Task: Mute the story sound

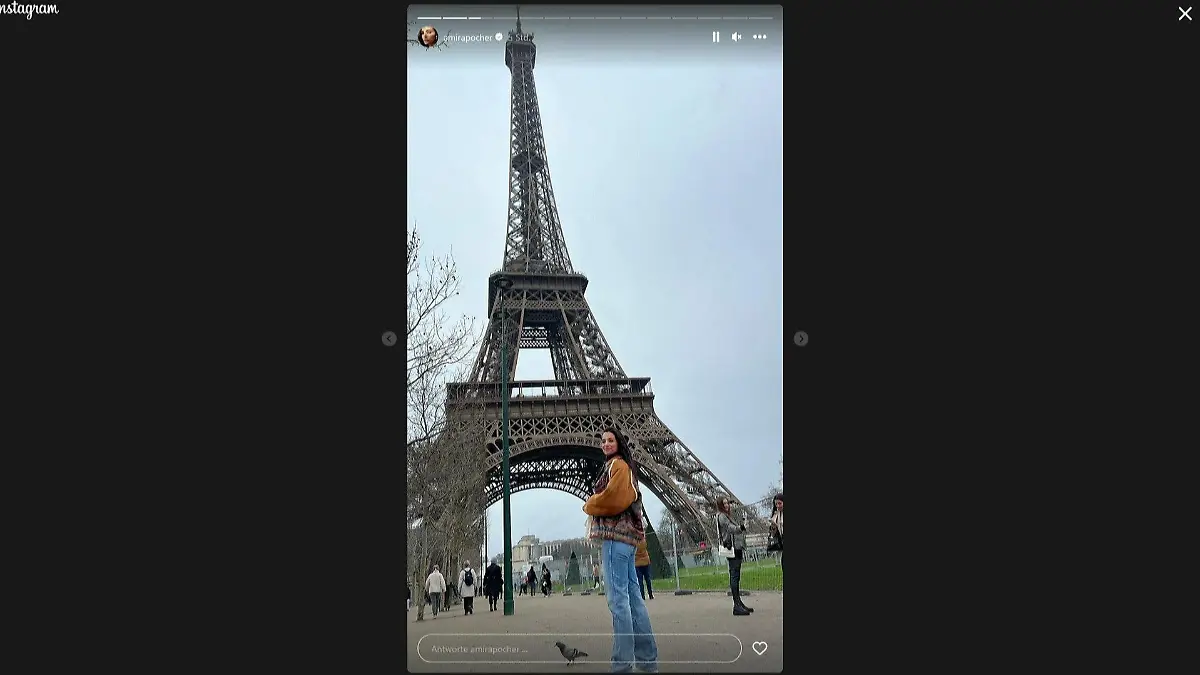Action: pyautogui.click(x=737, y=37)
